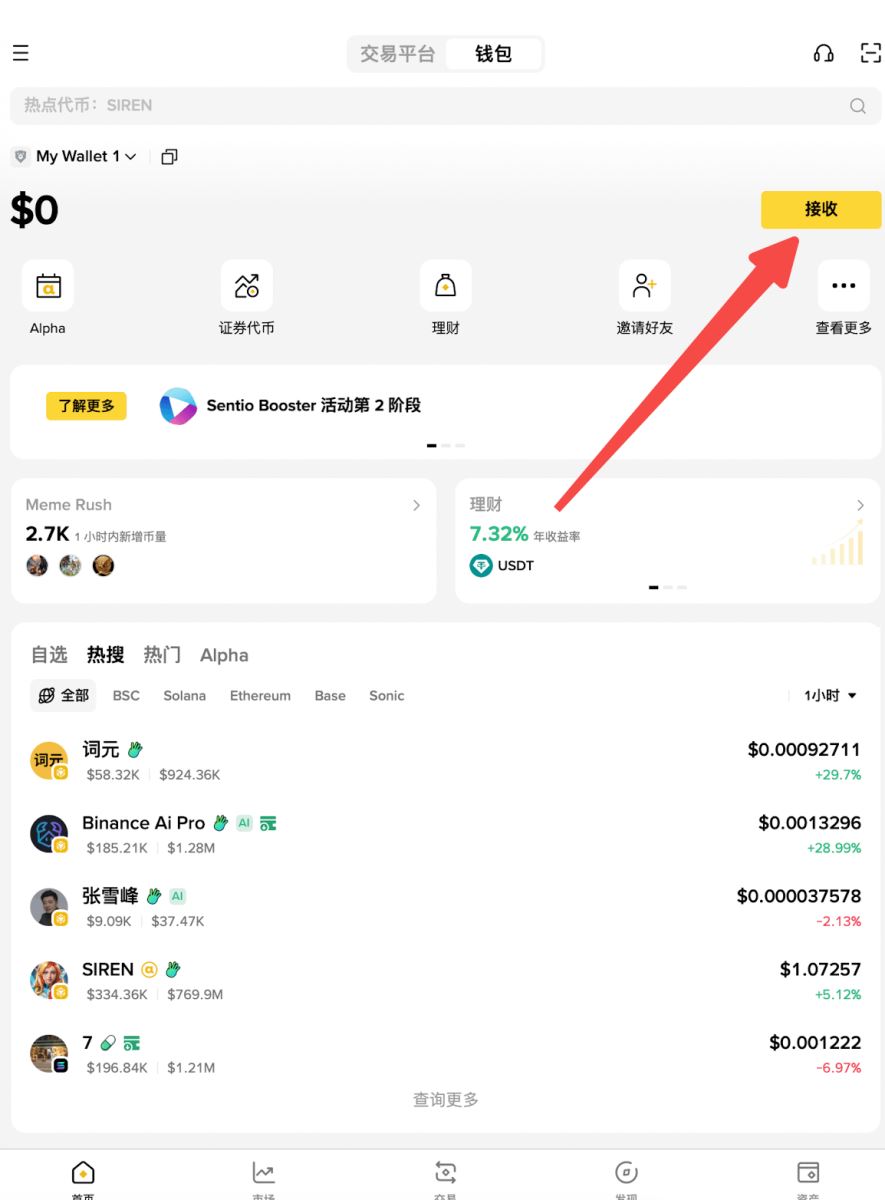Copy wallet address with the copy icon
This screenshot has height=1200, width=885.
click(x=168, y=157)
